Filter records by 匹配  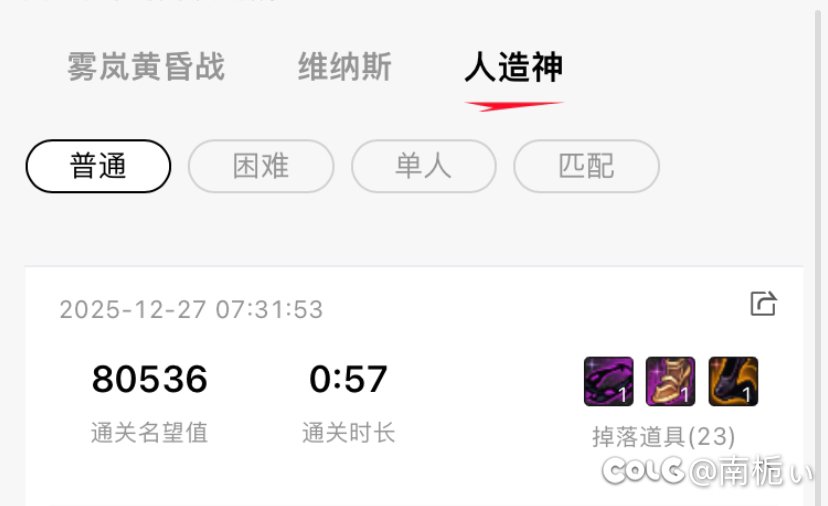(x=587, y=166)
